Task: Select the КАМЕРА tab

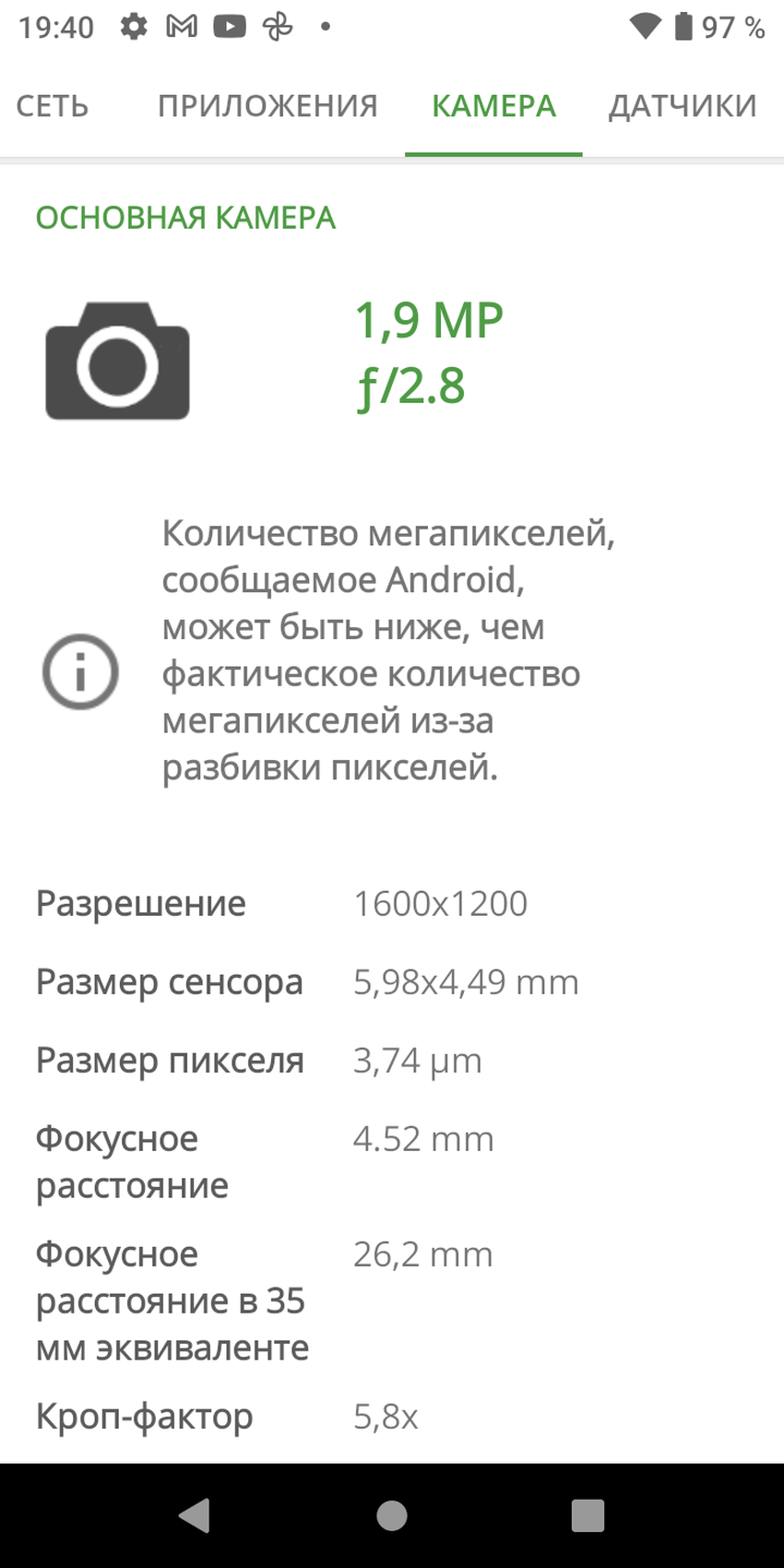Action: (x=493, y=107)
